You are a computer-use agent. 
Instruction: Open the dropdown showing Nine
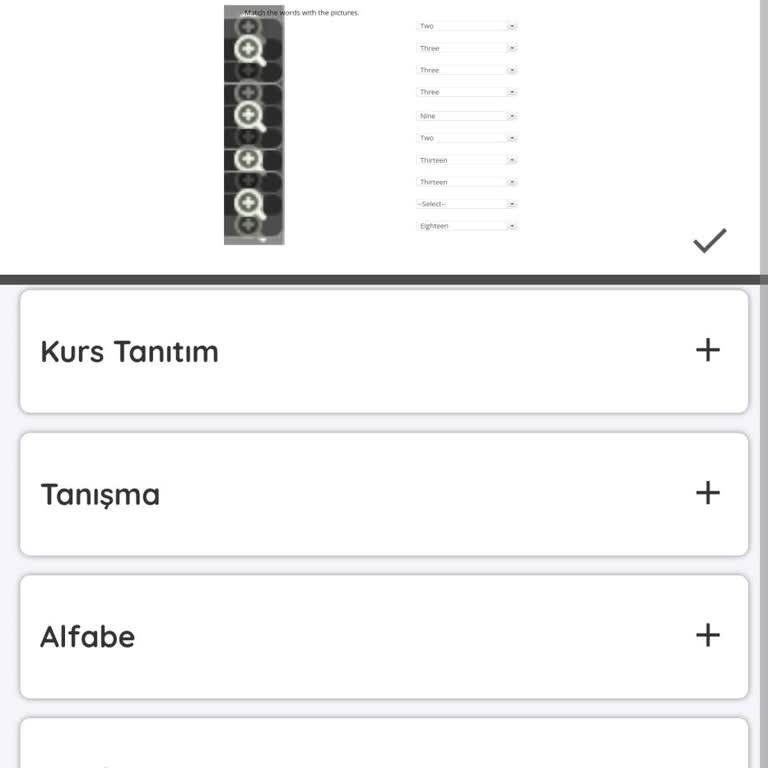click(467, 116)
